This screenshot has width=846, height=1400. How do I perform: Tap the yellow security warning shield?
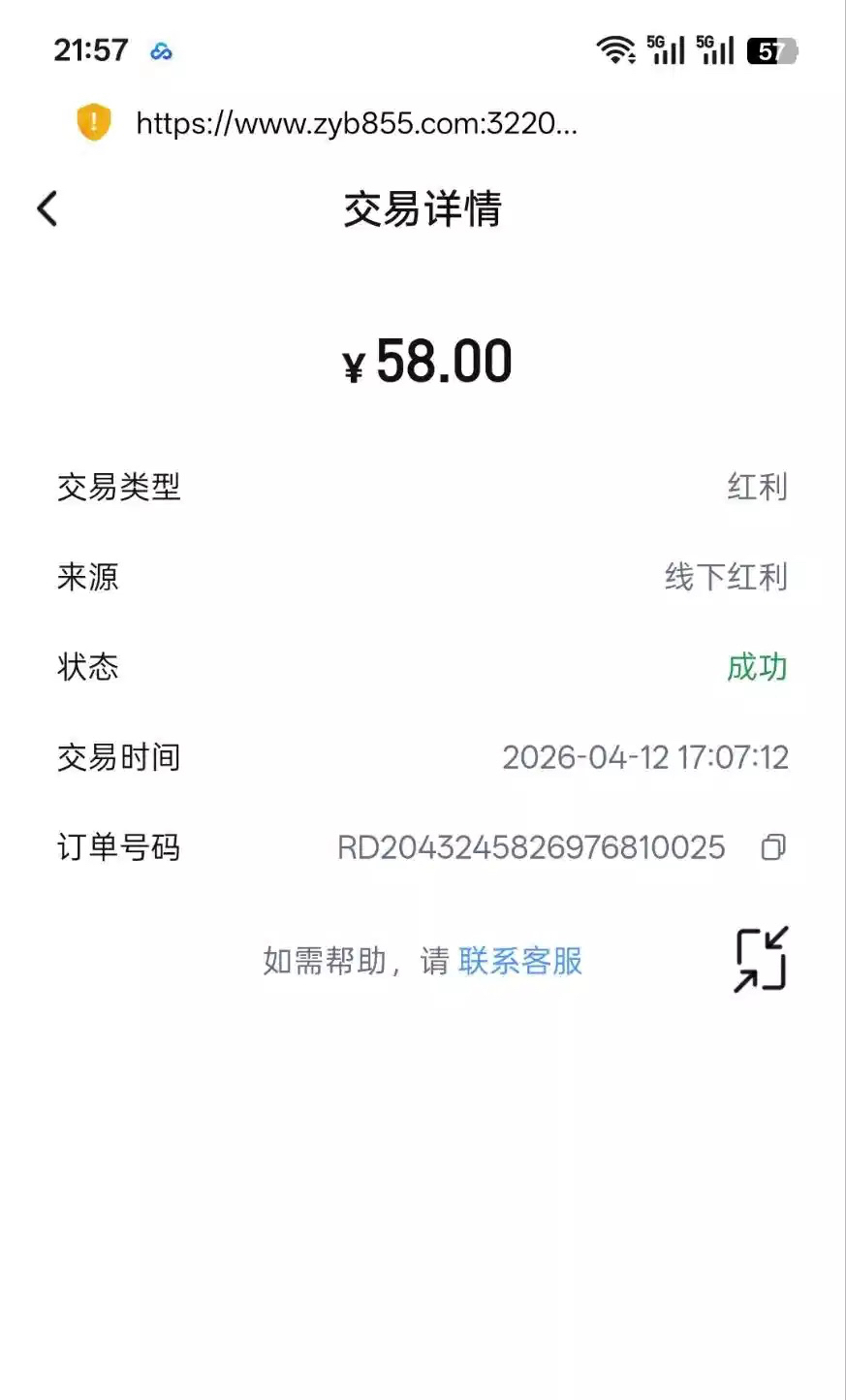pos(94,122)
